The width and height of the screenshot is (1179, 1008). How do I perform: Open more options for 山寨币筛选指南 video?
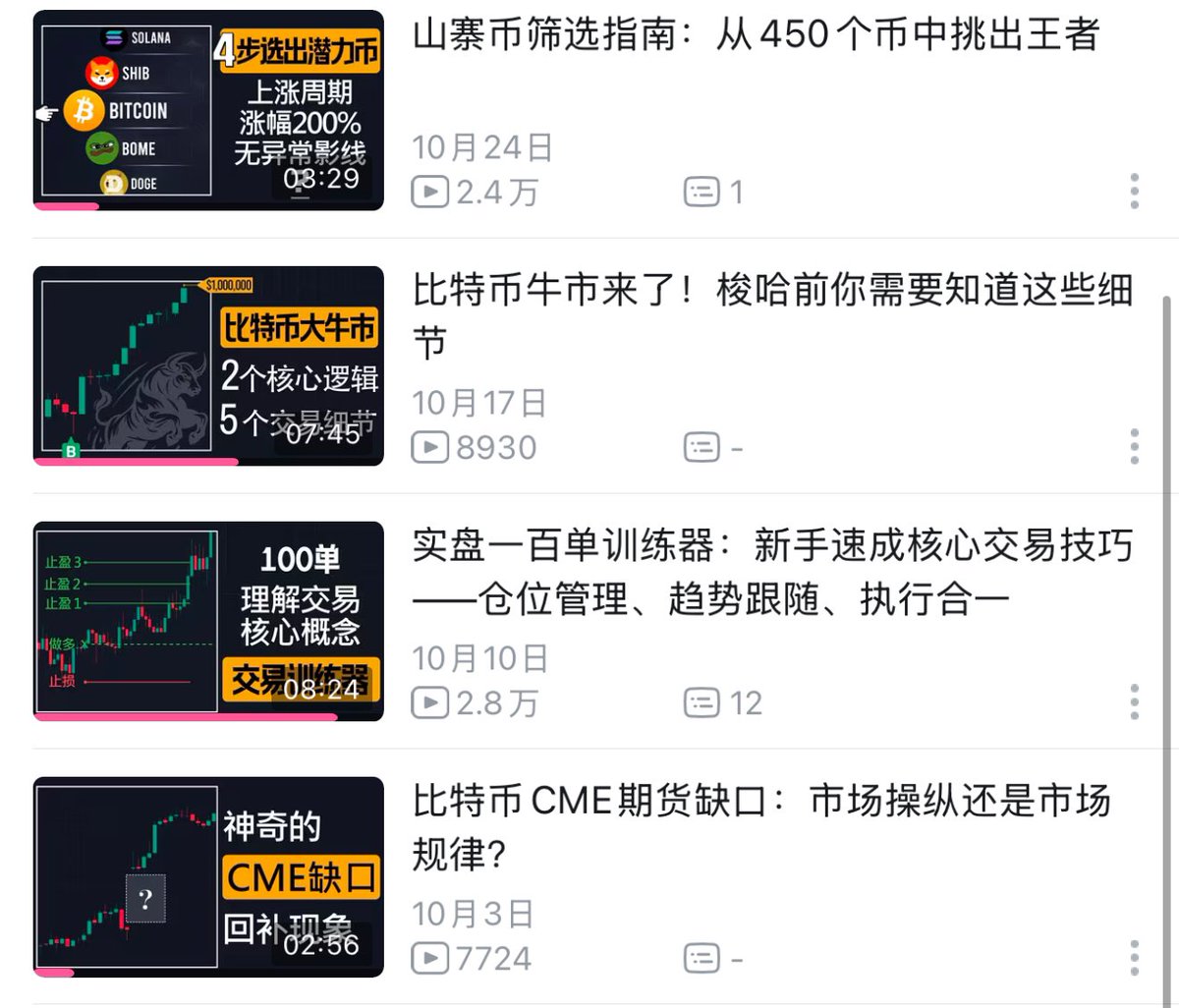1134,191
